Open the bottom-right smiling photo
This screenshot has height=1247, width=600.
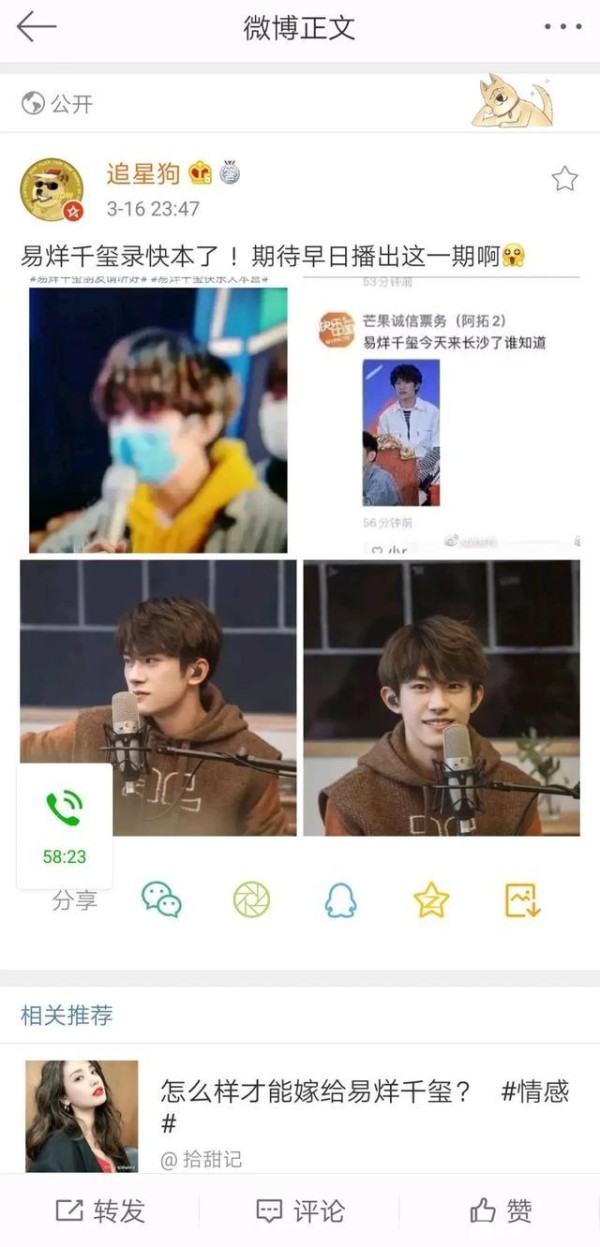pos(441,697)
